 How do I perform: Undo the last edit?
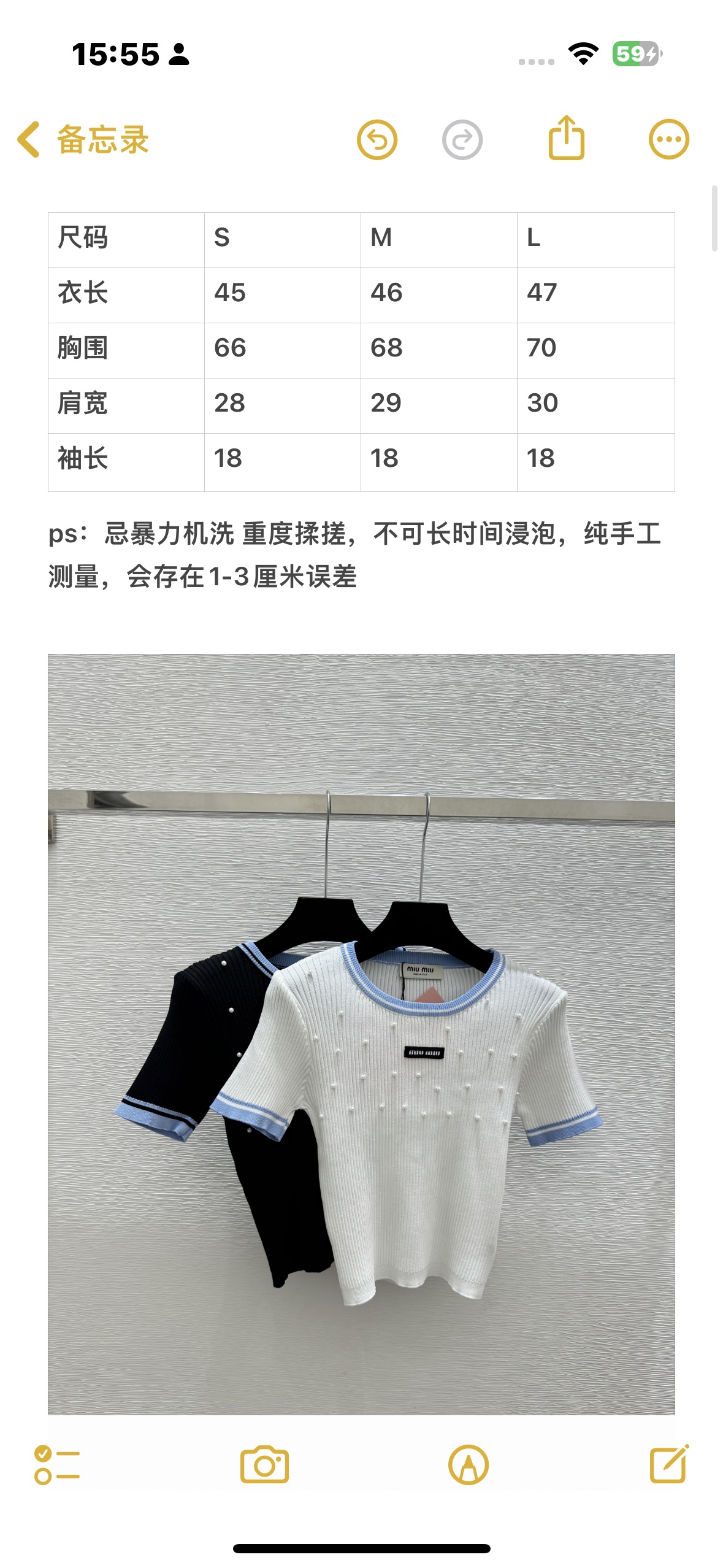click(x=377, y=140)
